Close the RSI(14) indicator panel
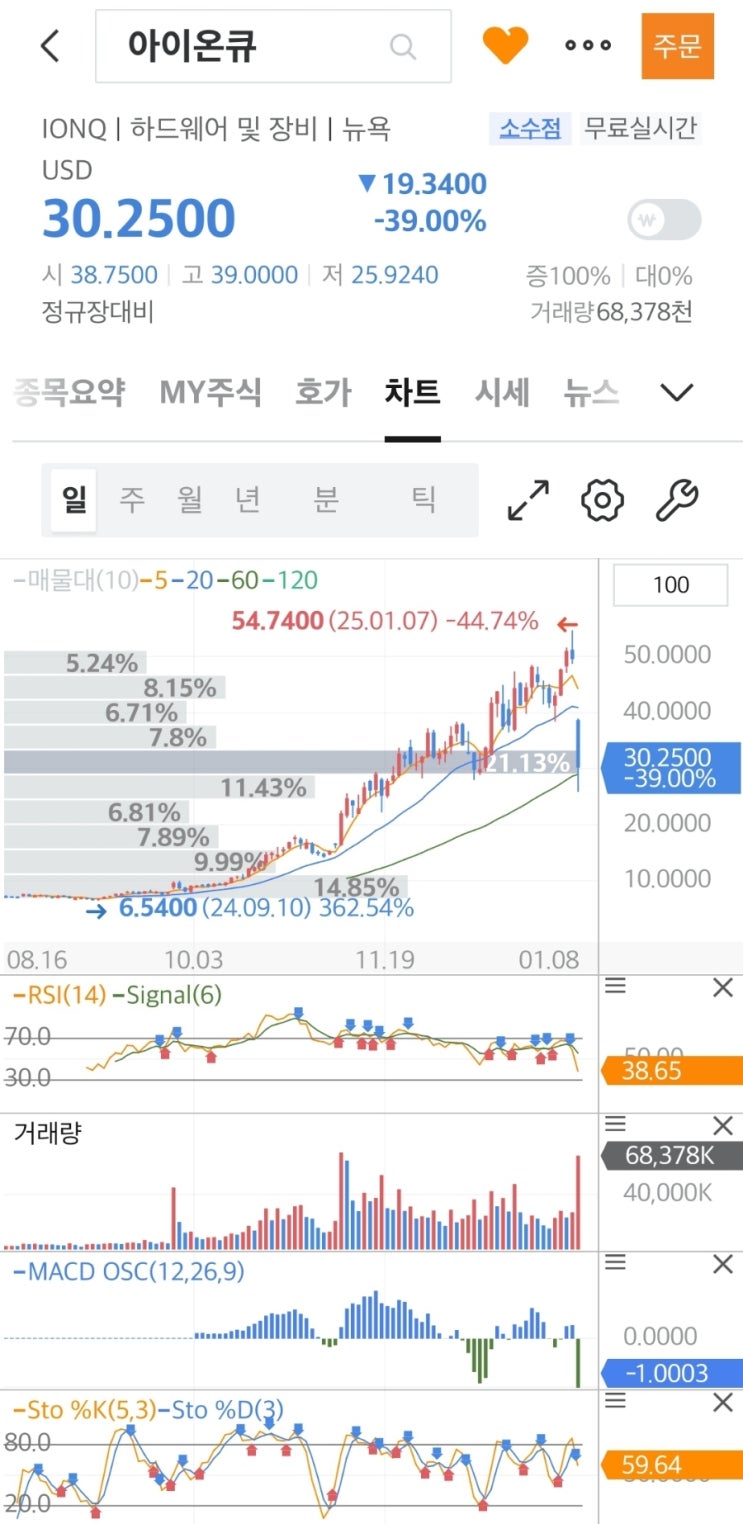The image size is (743, 1524). (723, 988)
